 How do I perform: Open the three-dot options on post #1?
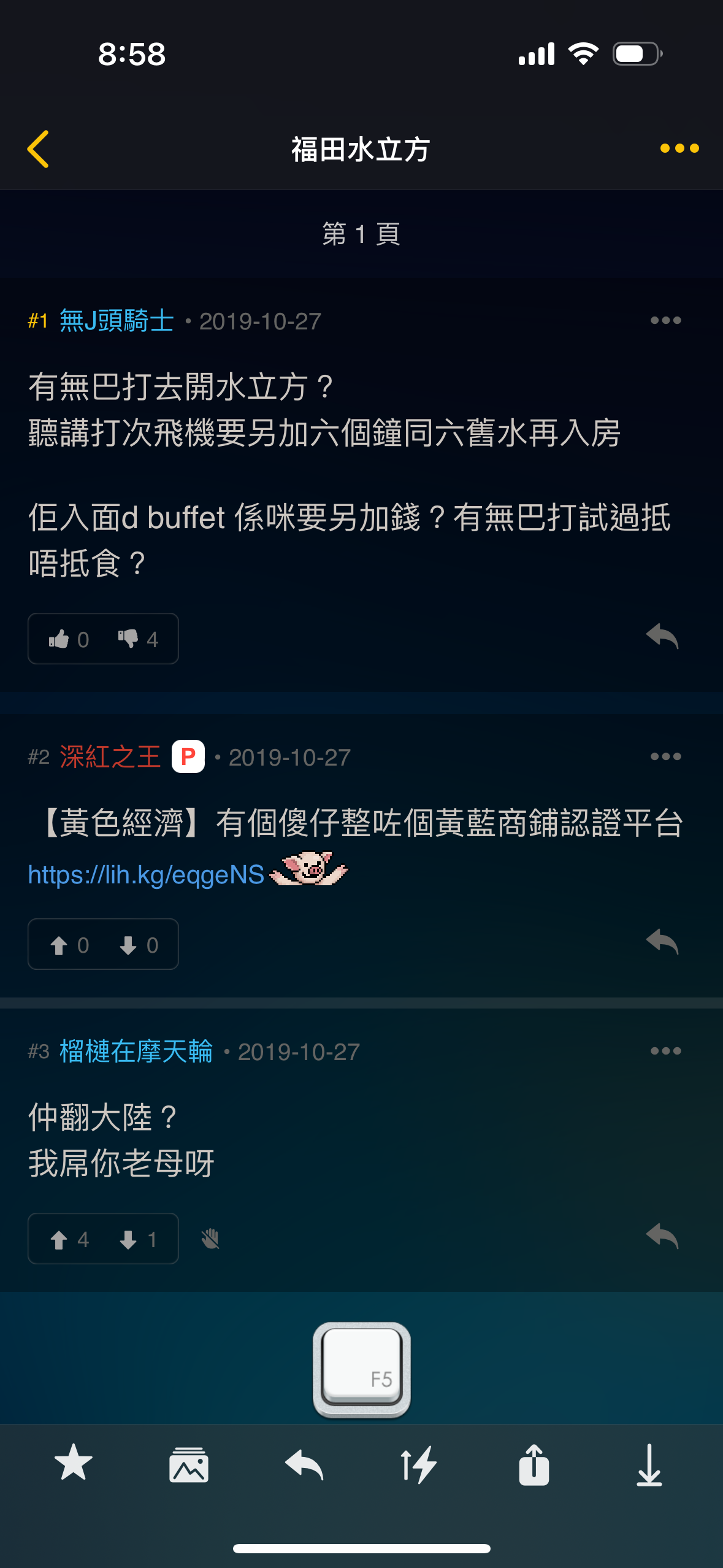click(665, 320)
